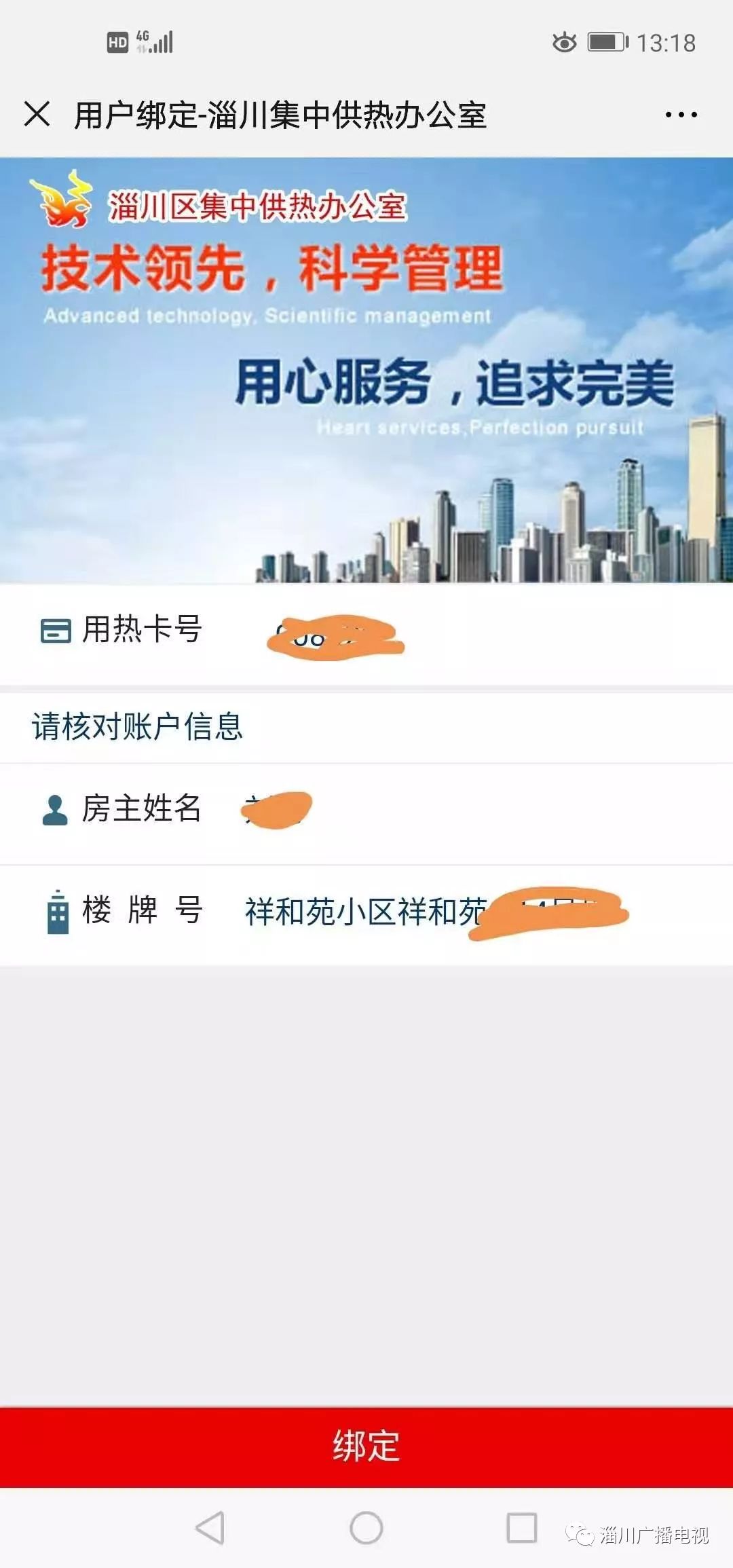The height and width of the screenshot is (1568, 733).
Task: Go to home screen via home button
Action: [366, 1527]
